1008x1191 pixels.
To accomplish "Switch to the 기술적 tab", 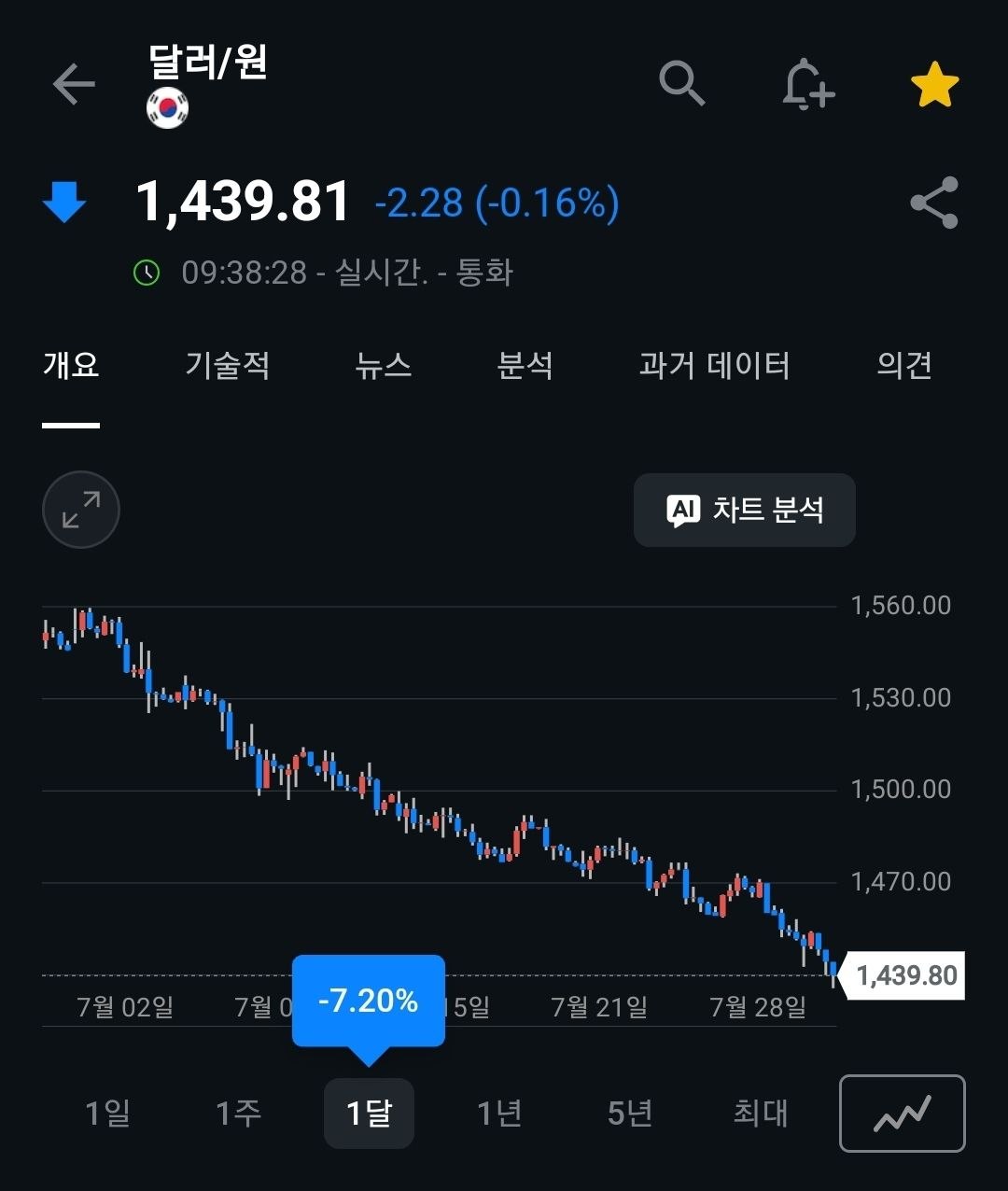I will [x=227, y=365].
